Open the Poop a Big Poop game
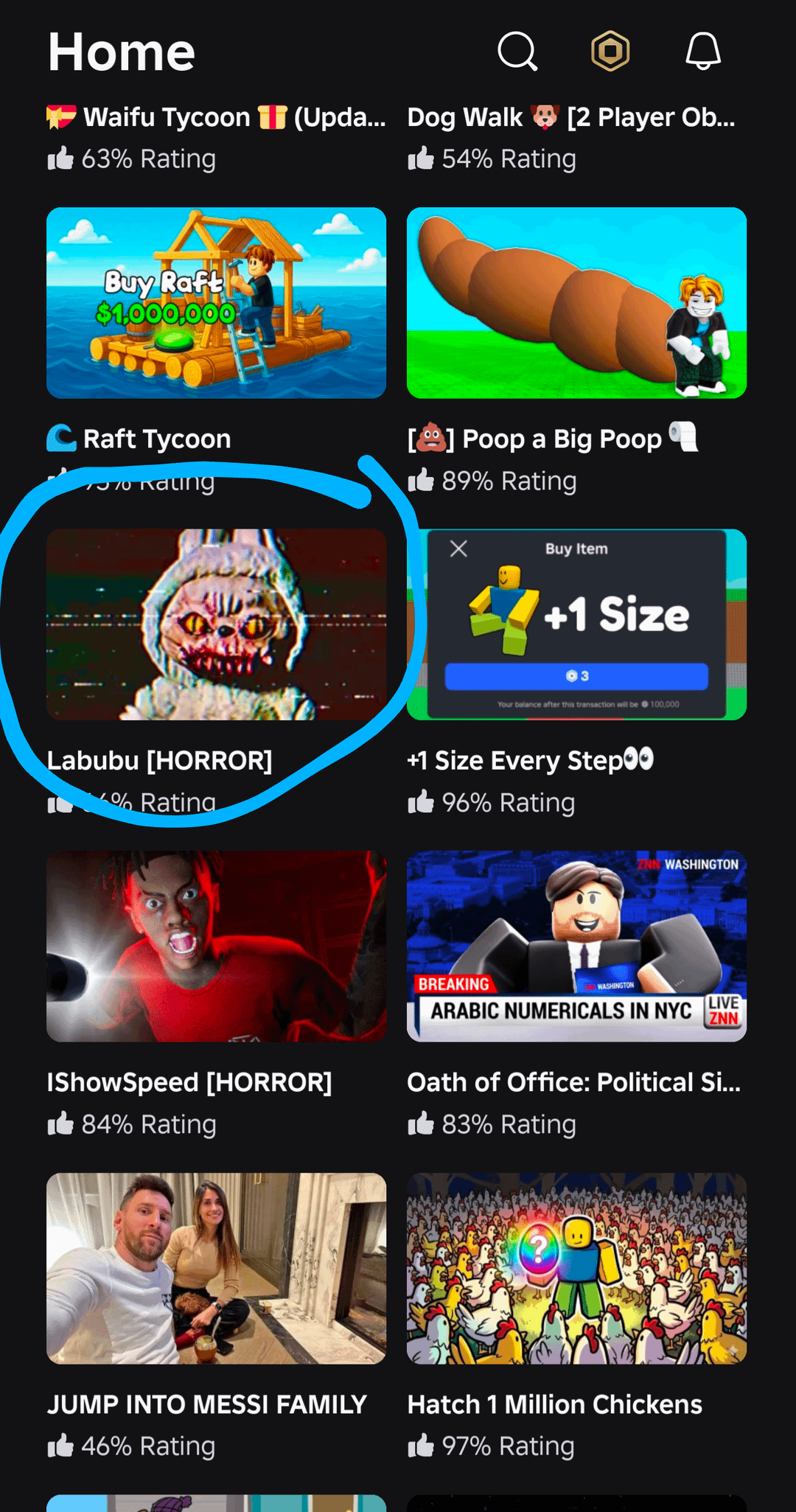Viewport: 796px width, 1512px height. click(576, 303)
